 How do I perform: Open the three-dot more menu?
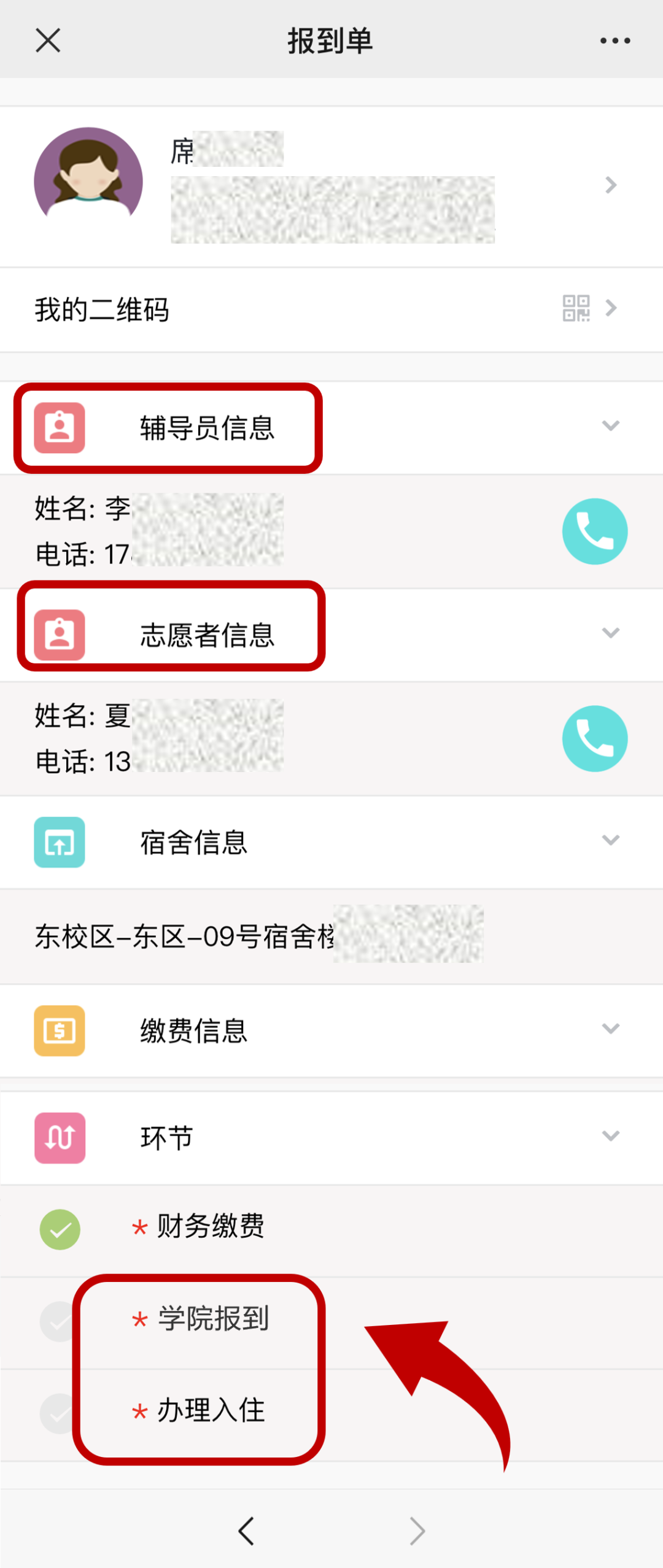coord(615,41)
